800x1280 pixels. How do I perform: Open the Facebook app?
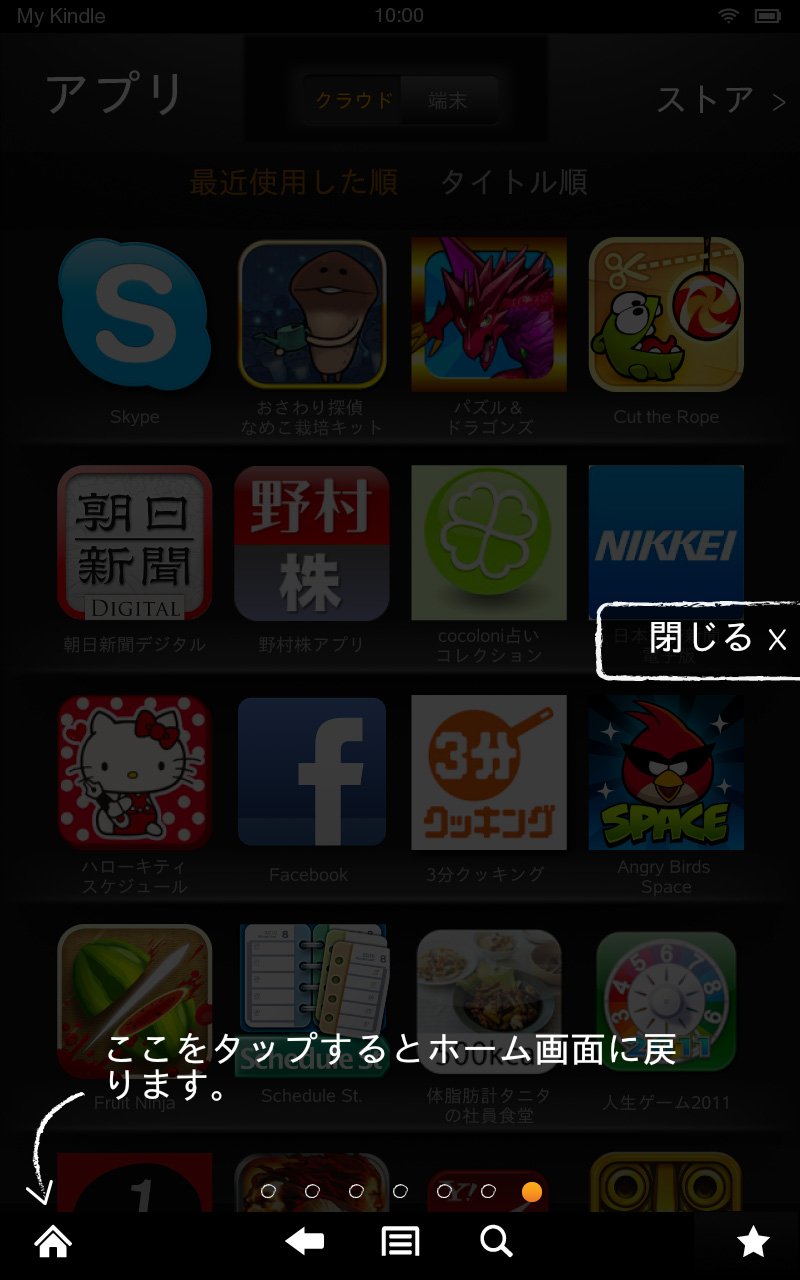point(311,772)
